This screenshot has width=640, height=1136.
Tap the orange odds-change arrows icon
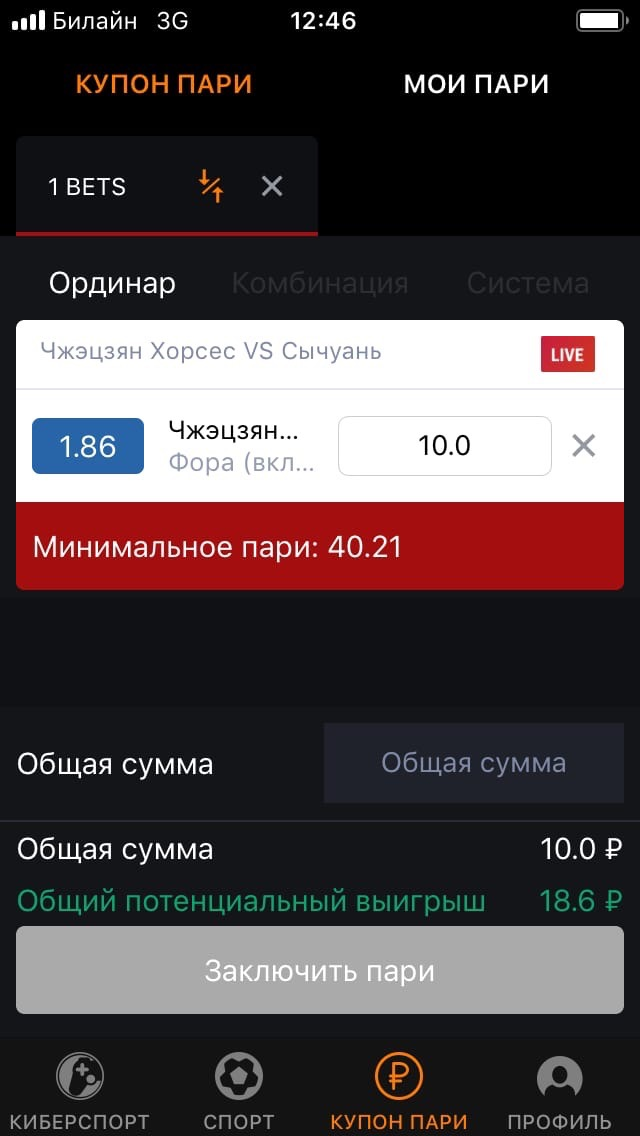click(211, 186)
